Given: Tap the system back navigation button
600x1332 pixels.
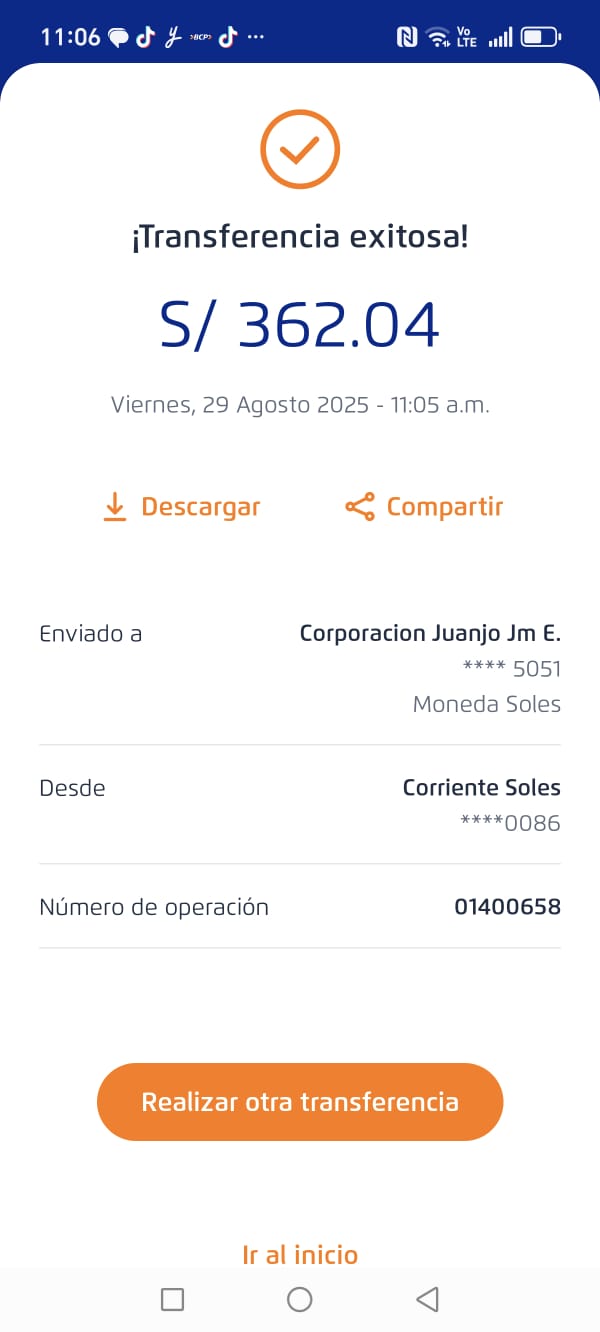Looking at the screenshot, I should coord(427,1299).
